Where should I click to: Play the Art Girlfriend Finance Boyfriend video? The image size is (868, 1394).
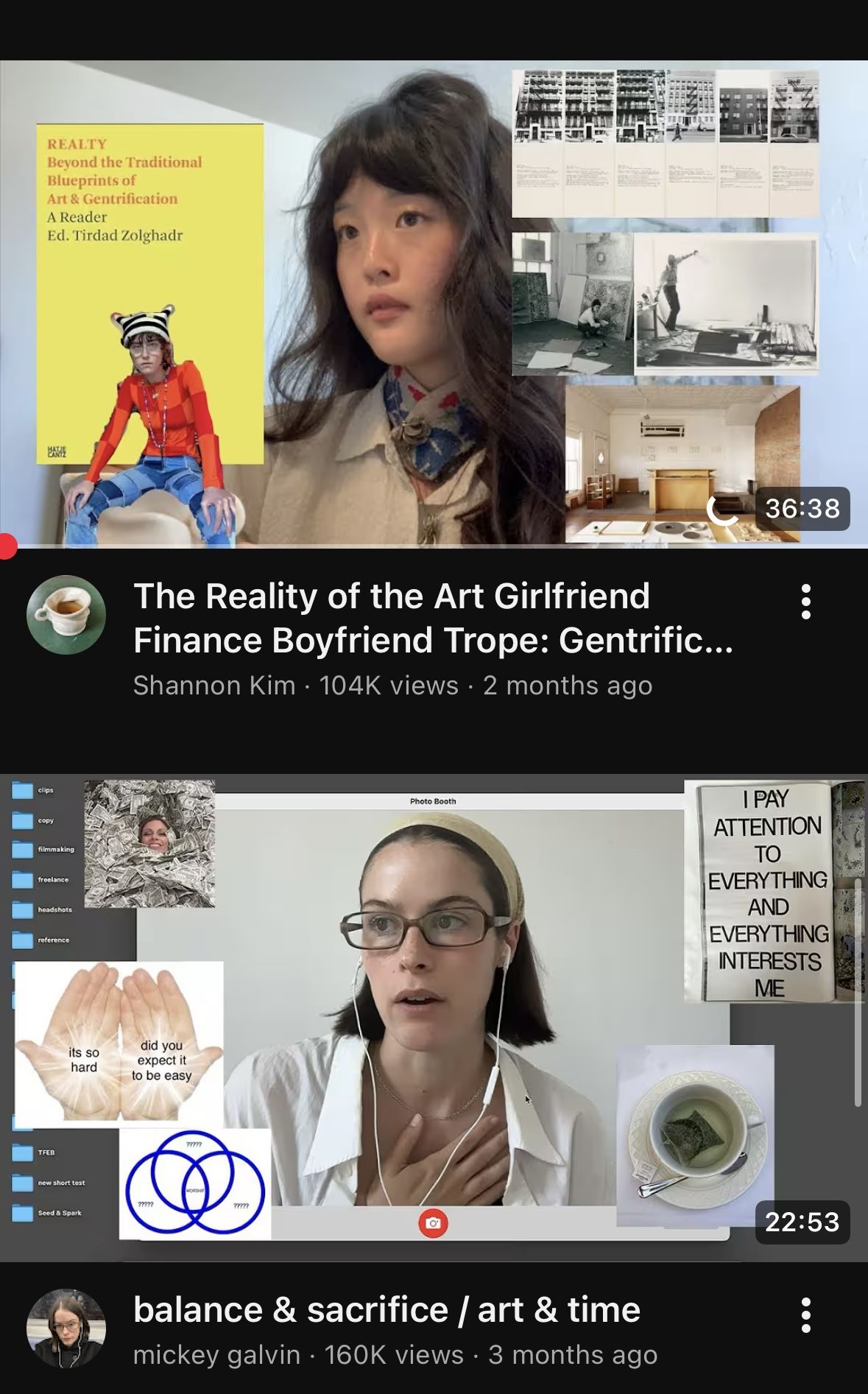[x=434, y=303]
